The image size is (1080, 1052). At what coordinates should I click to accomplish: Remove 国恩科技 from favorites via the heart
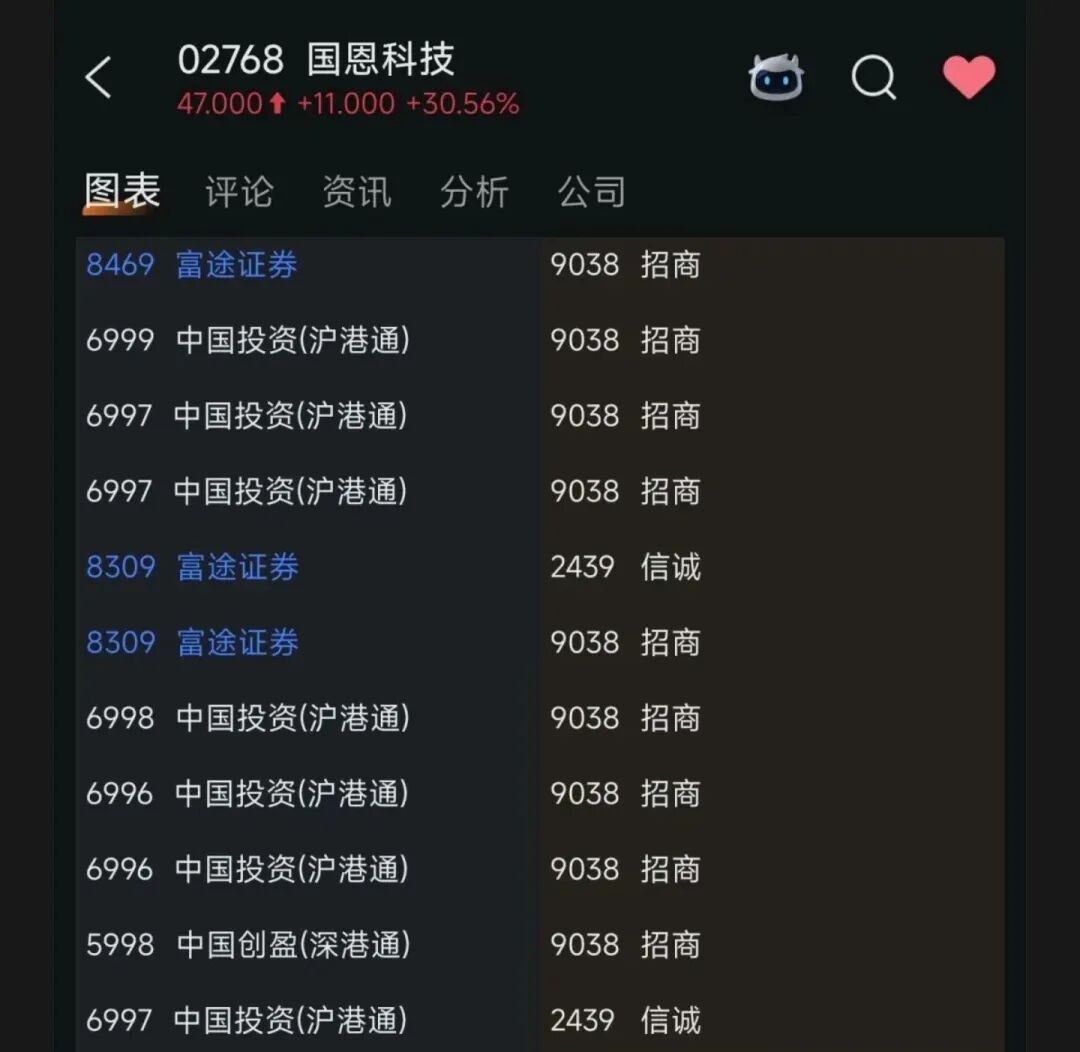pyautogui.click(x=968, y=77)
